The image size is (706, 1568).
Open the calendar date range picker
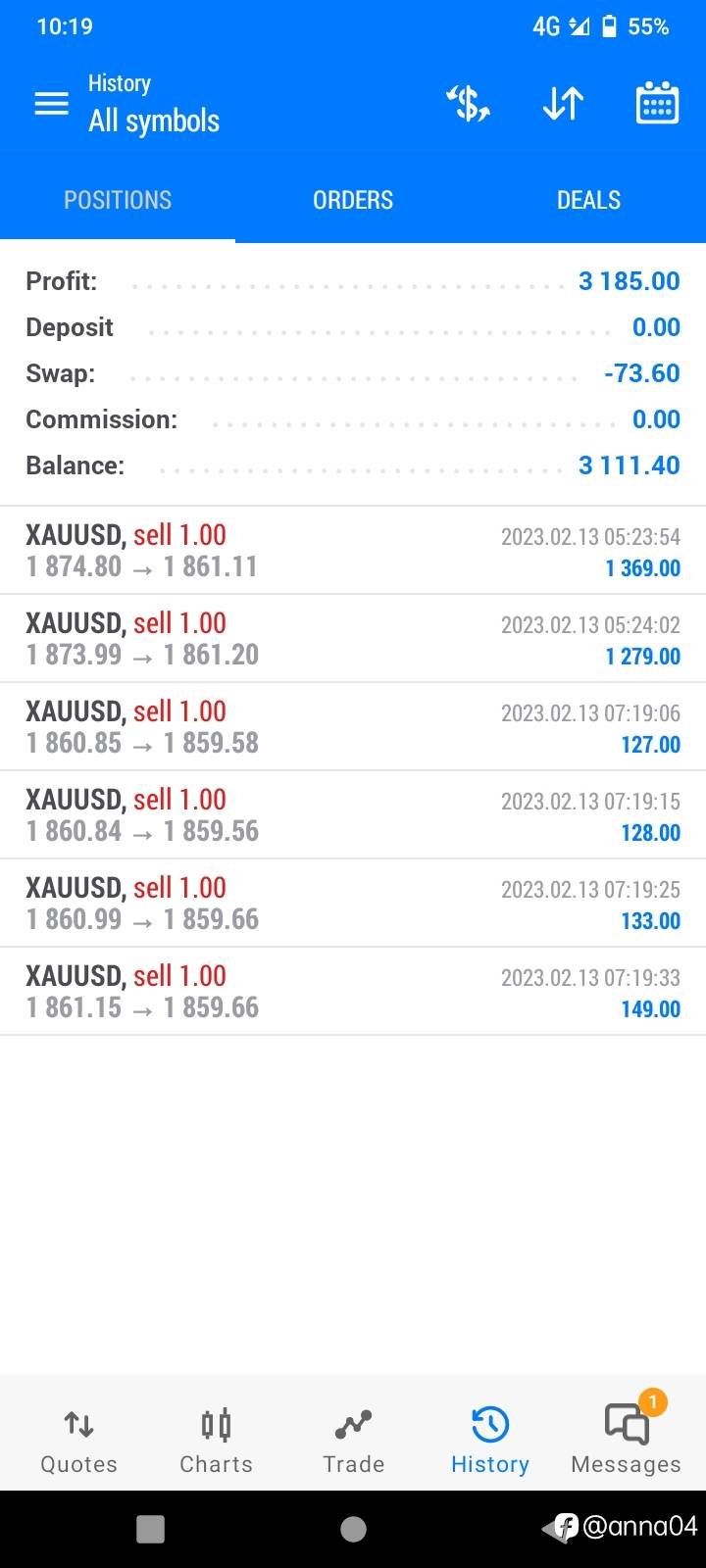pos(657,103)
